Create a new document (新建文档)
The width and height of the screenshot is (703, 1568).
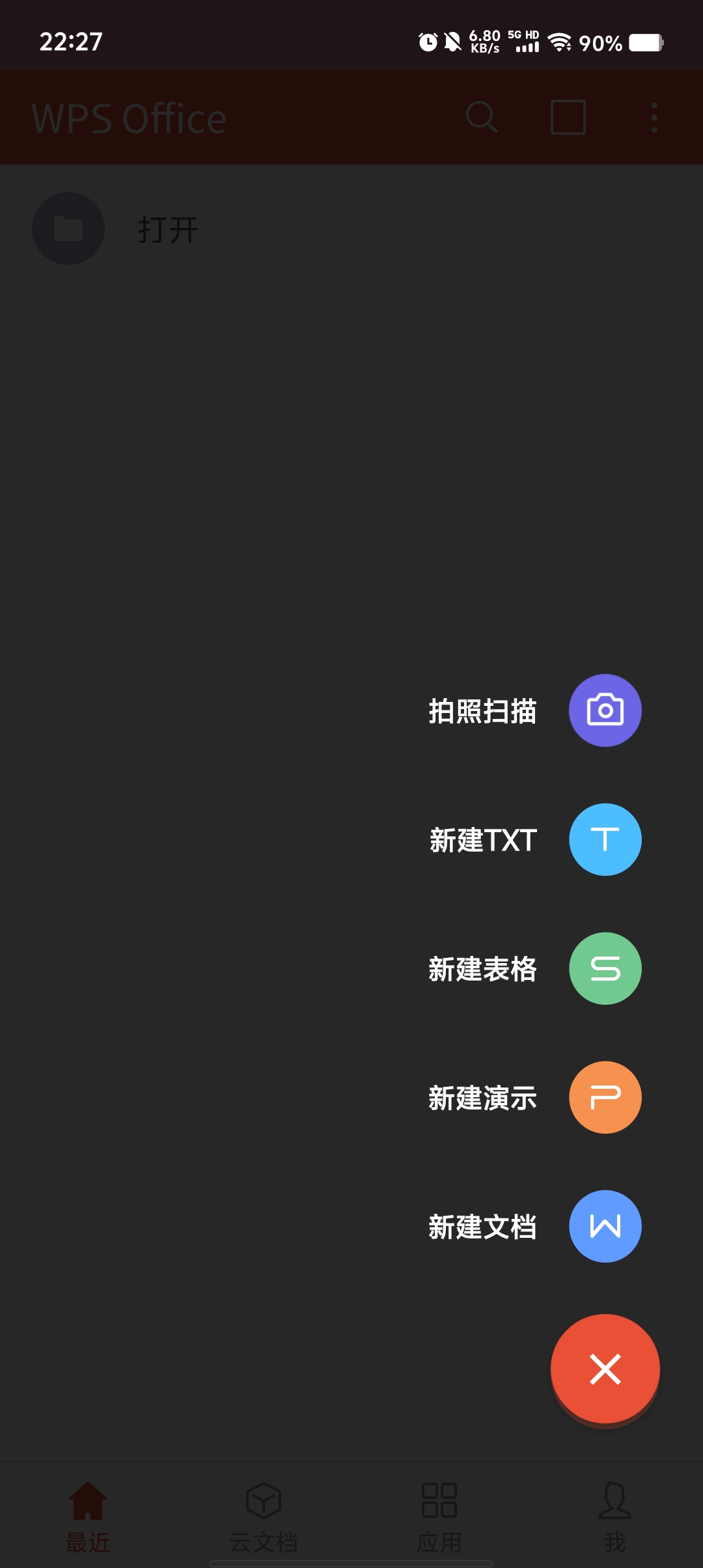point(605,1226)
